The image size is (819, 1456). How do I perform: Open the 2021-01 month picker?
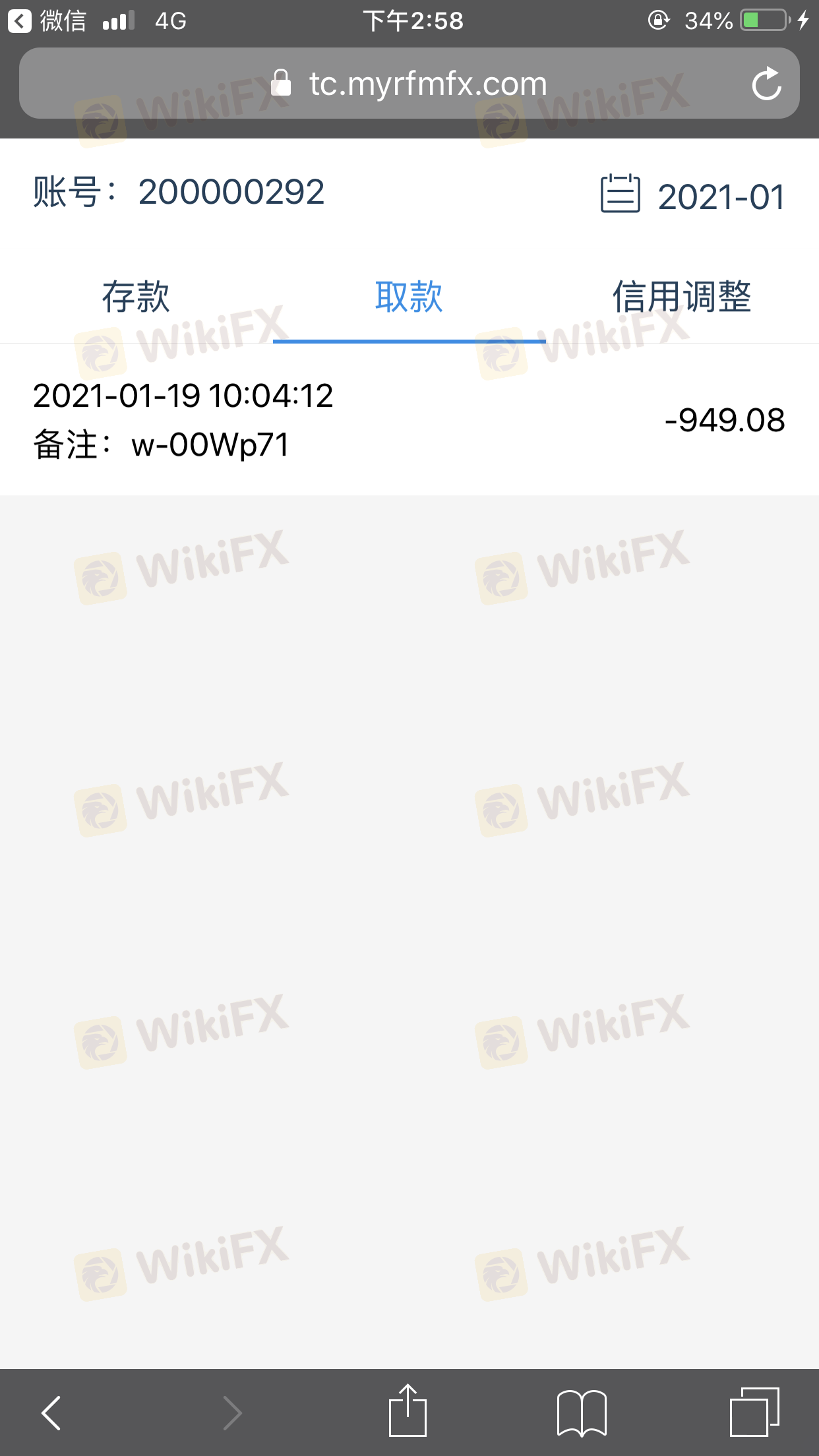click(692, 195)
